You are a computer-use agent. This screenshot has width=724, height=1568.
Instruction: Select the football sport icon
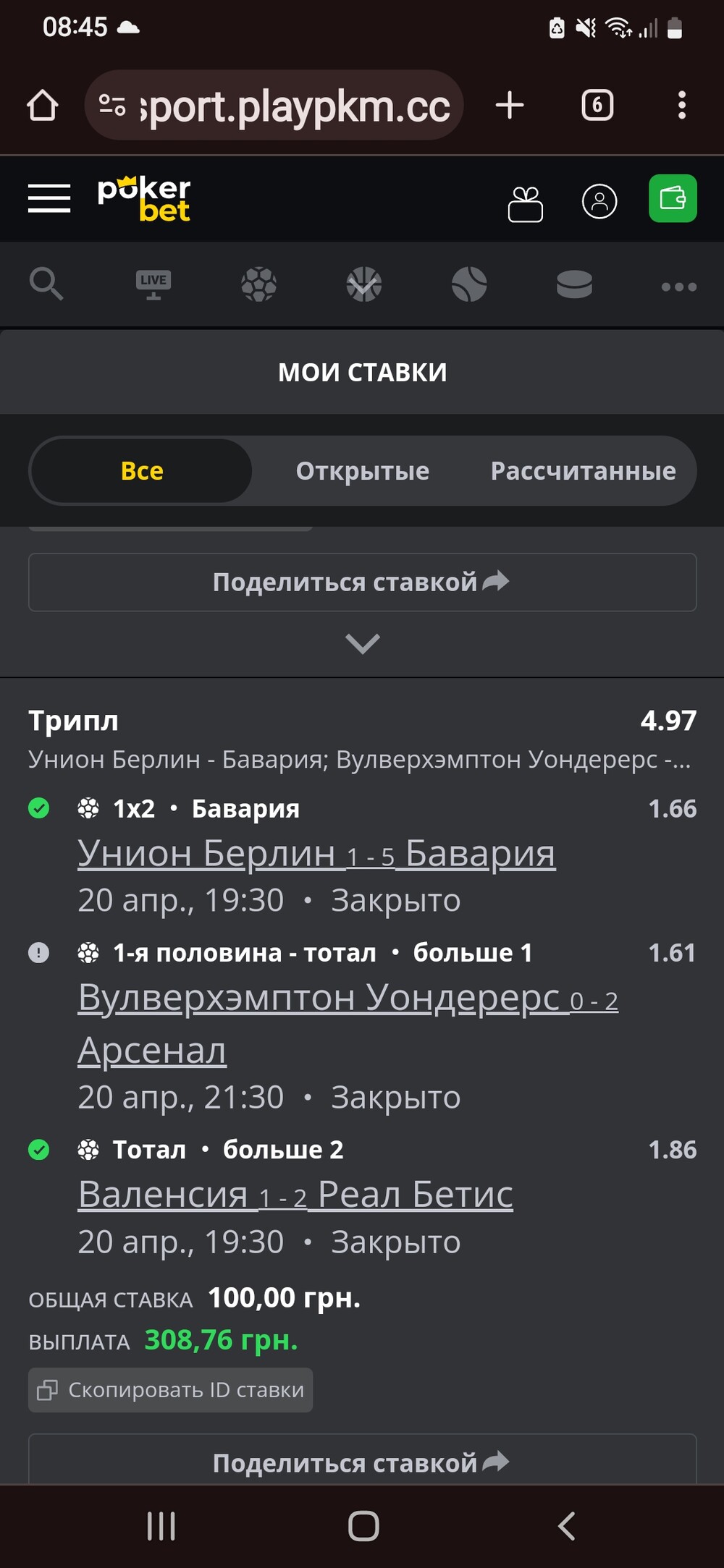[x=259, y=284]
